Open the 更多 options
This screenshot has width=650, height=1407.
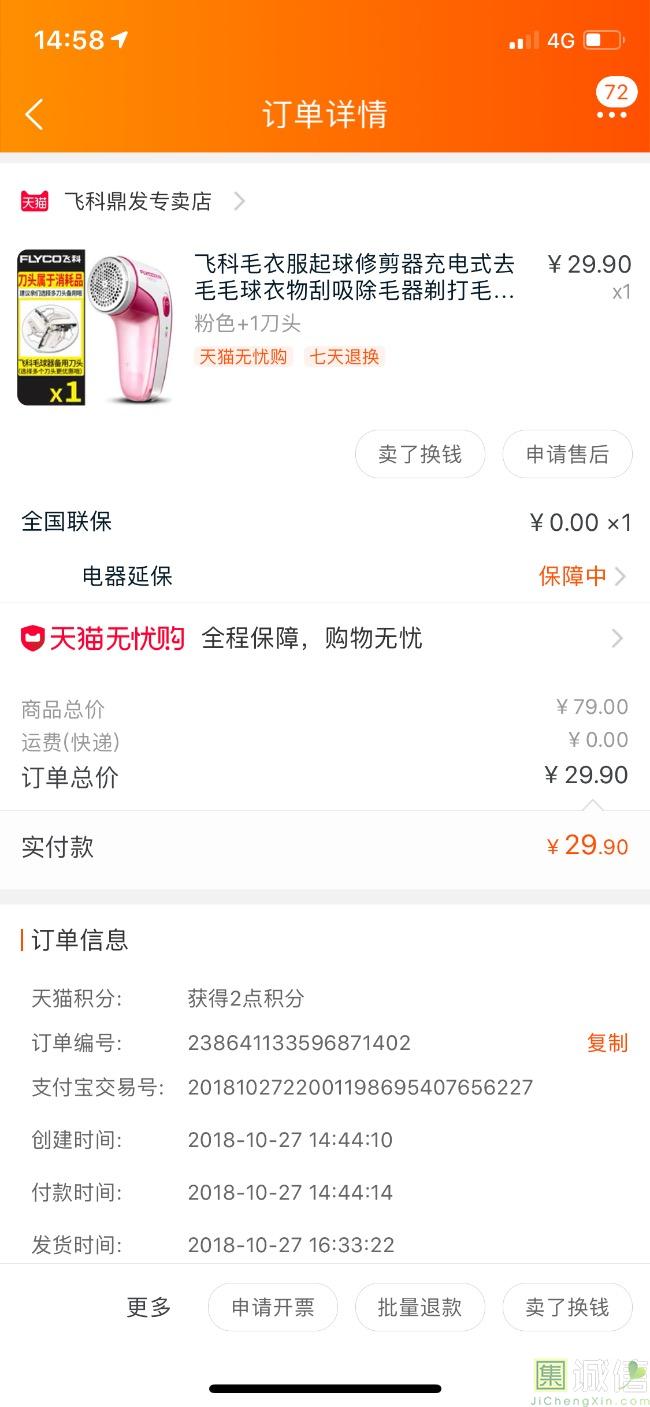[x=149, y=1307]
